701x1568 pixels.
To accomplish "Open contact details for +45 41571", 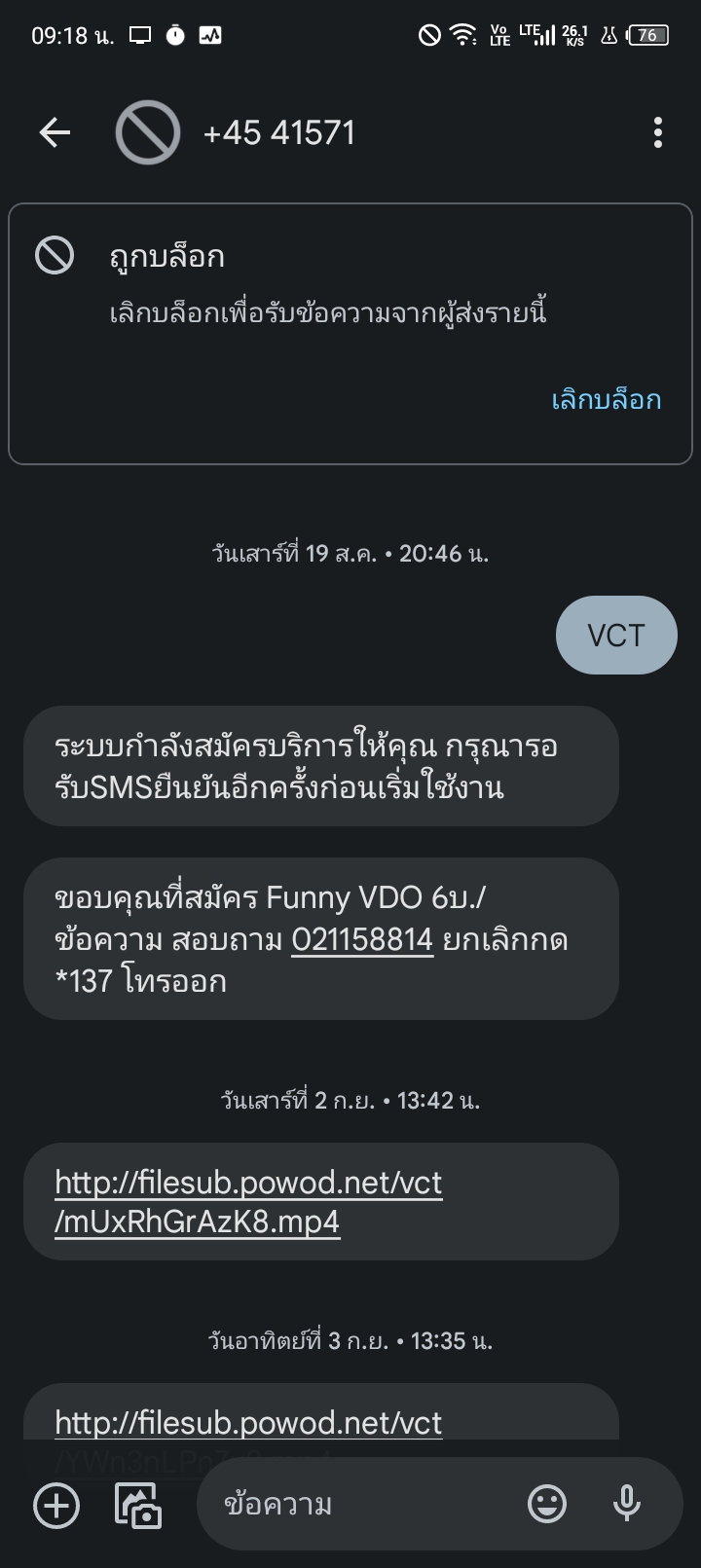I will pos(278,132).
